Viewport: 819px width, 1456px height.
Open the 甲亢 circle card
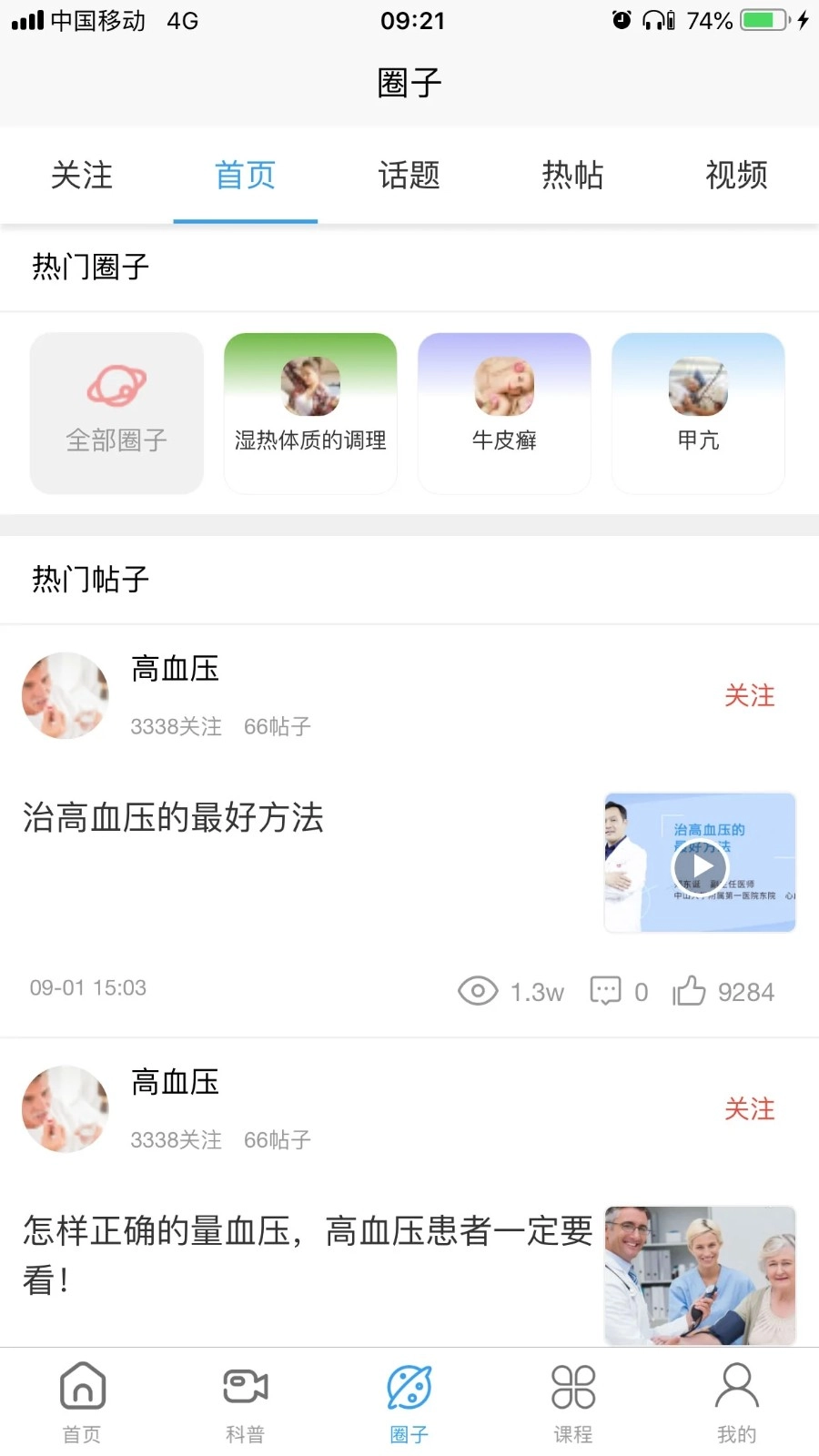point(698,413)
